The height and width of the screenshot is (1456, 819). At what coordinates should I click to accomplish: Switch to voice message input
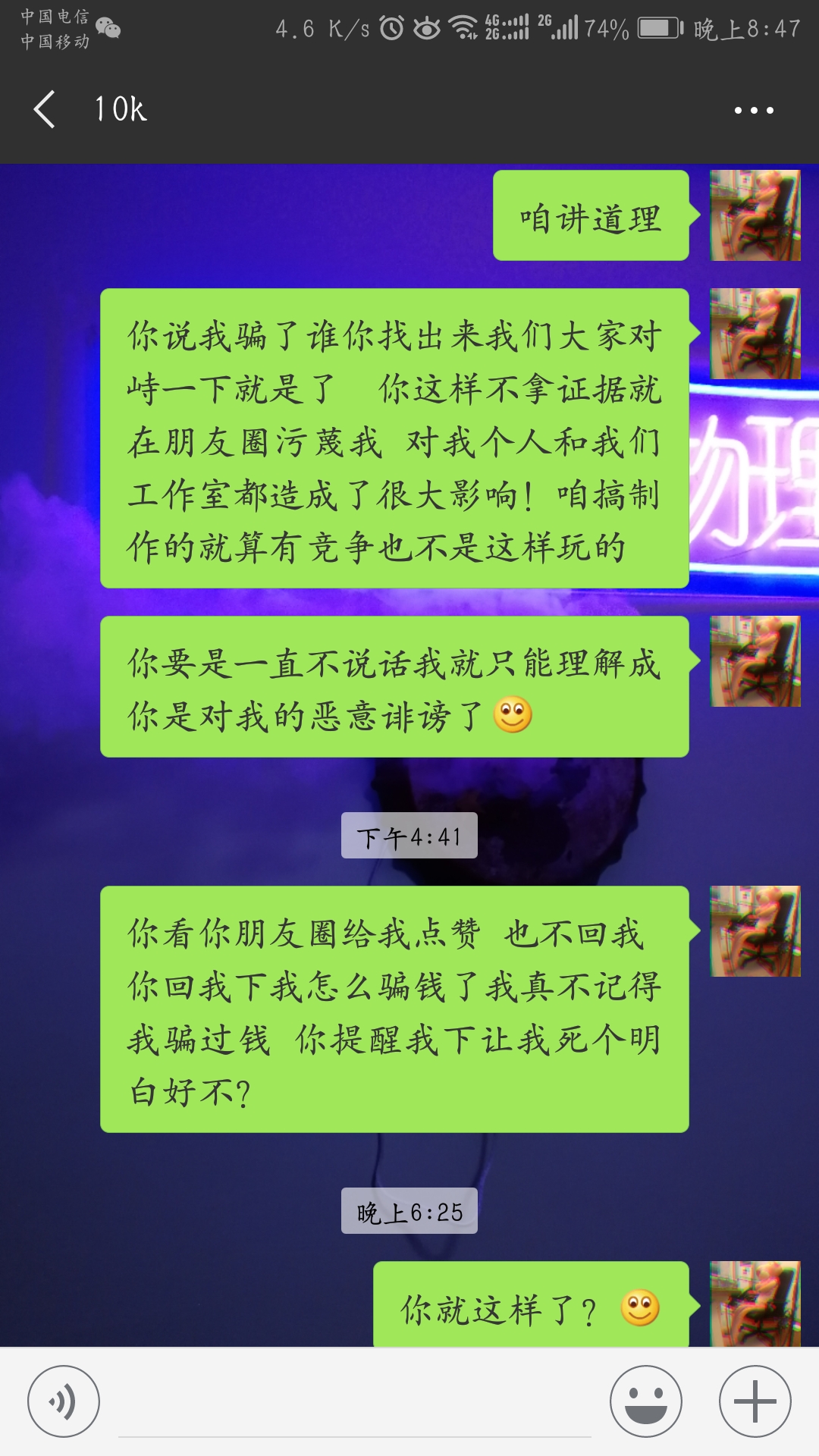tap(64, 1401)
